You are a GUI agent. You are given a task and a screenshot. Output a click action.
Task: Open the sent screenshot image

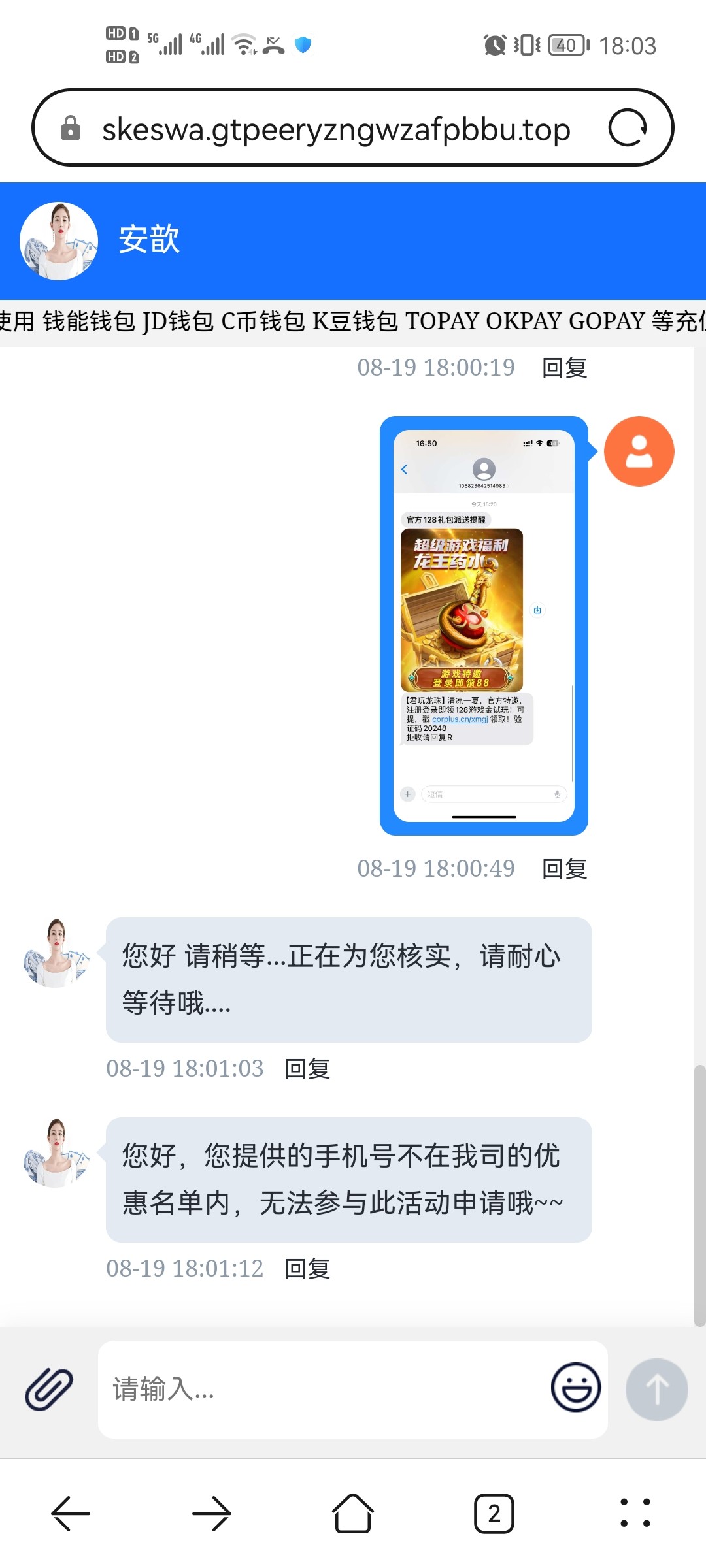(484, 625)
